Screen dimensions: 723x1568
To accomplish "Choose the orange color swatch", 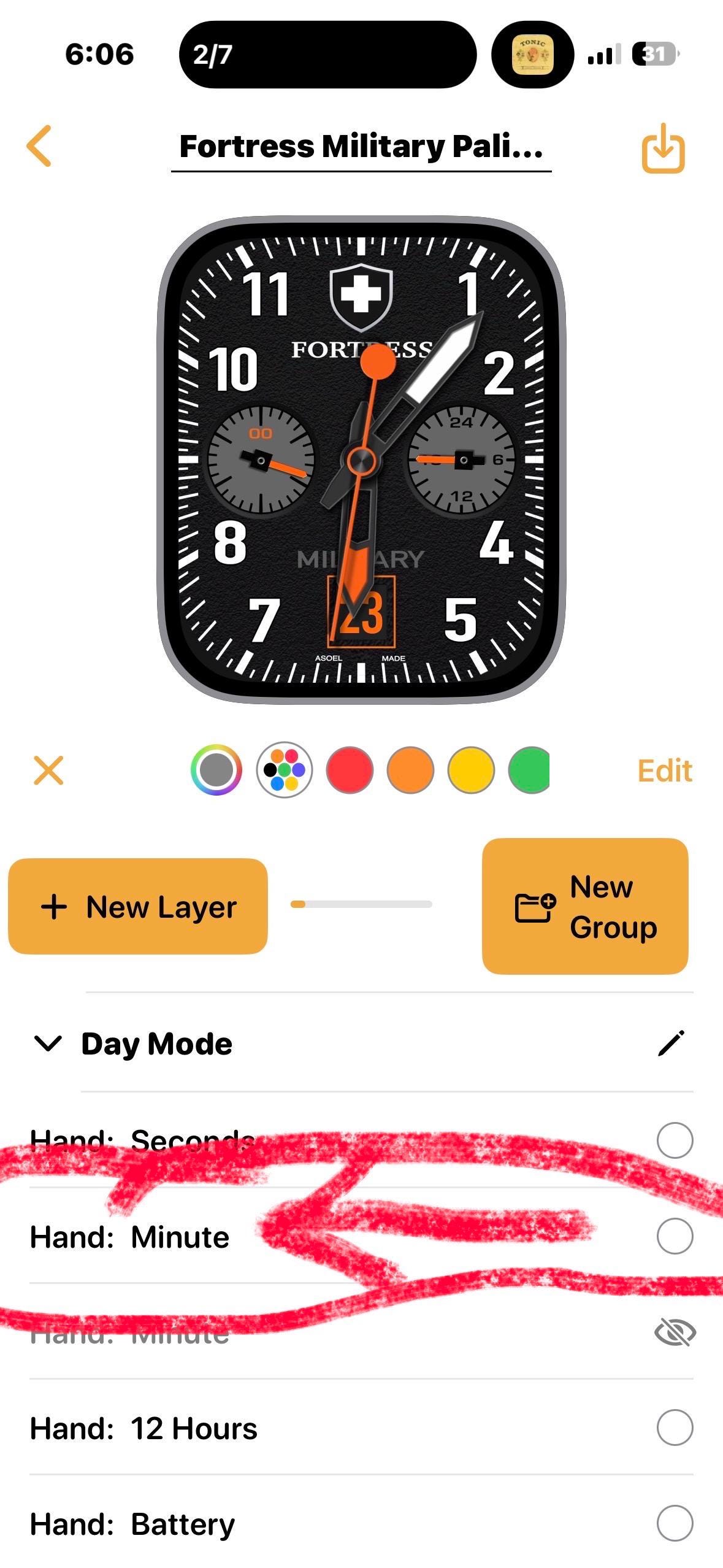I will [410, 770].
